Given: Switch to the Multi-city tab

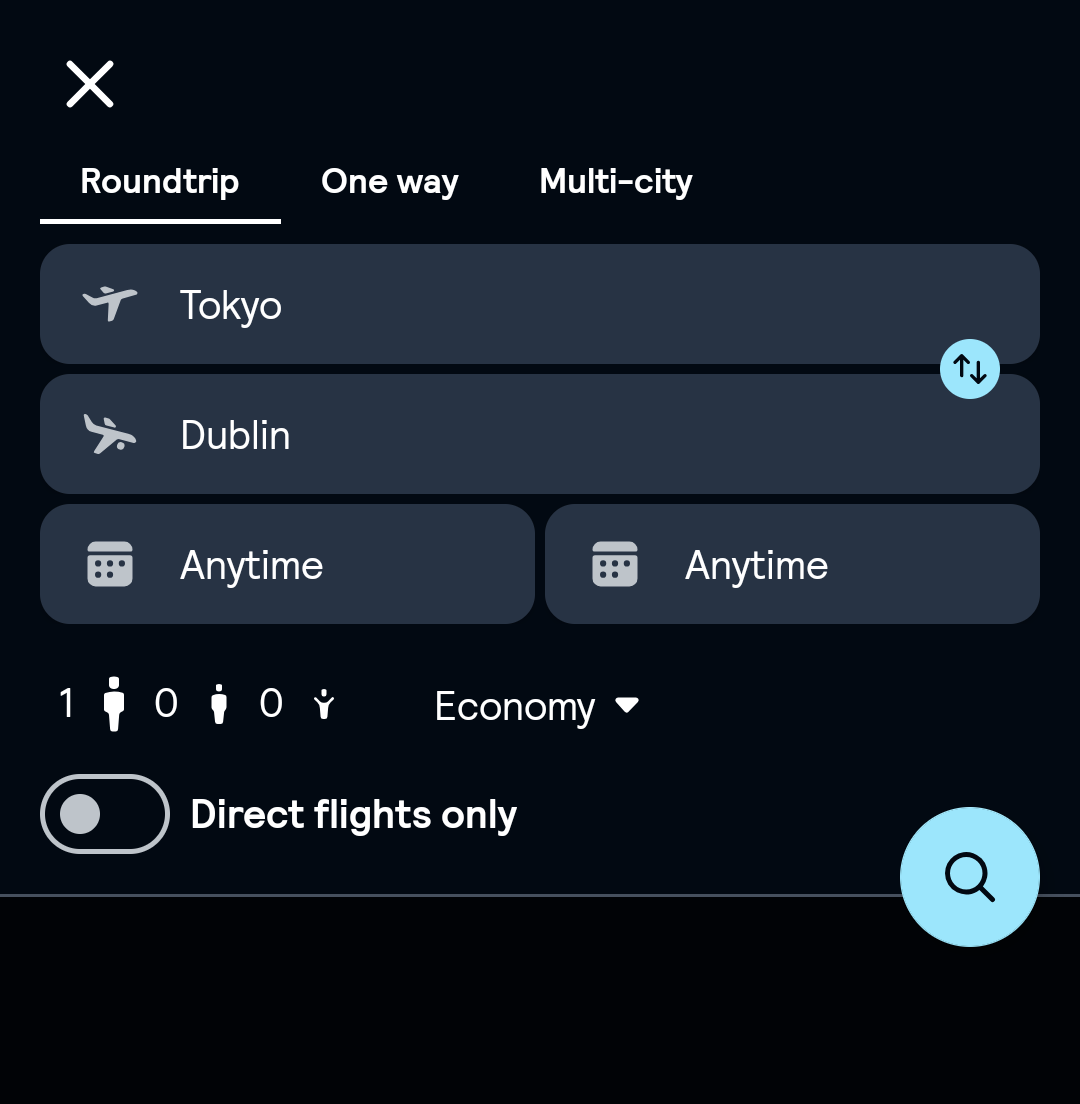Looking at the screenshot, I should (x=615, y=182).
